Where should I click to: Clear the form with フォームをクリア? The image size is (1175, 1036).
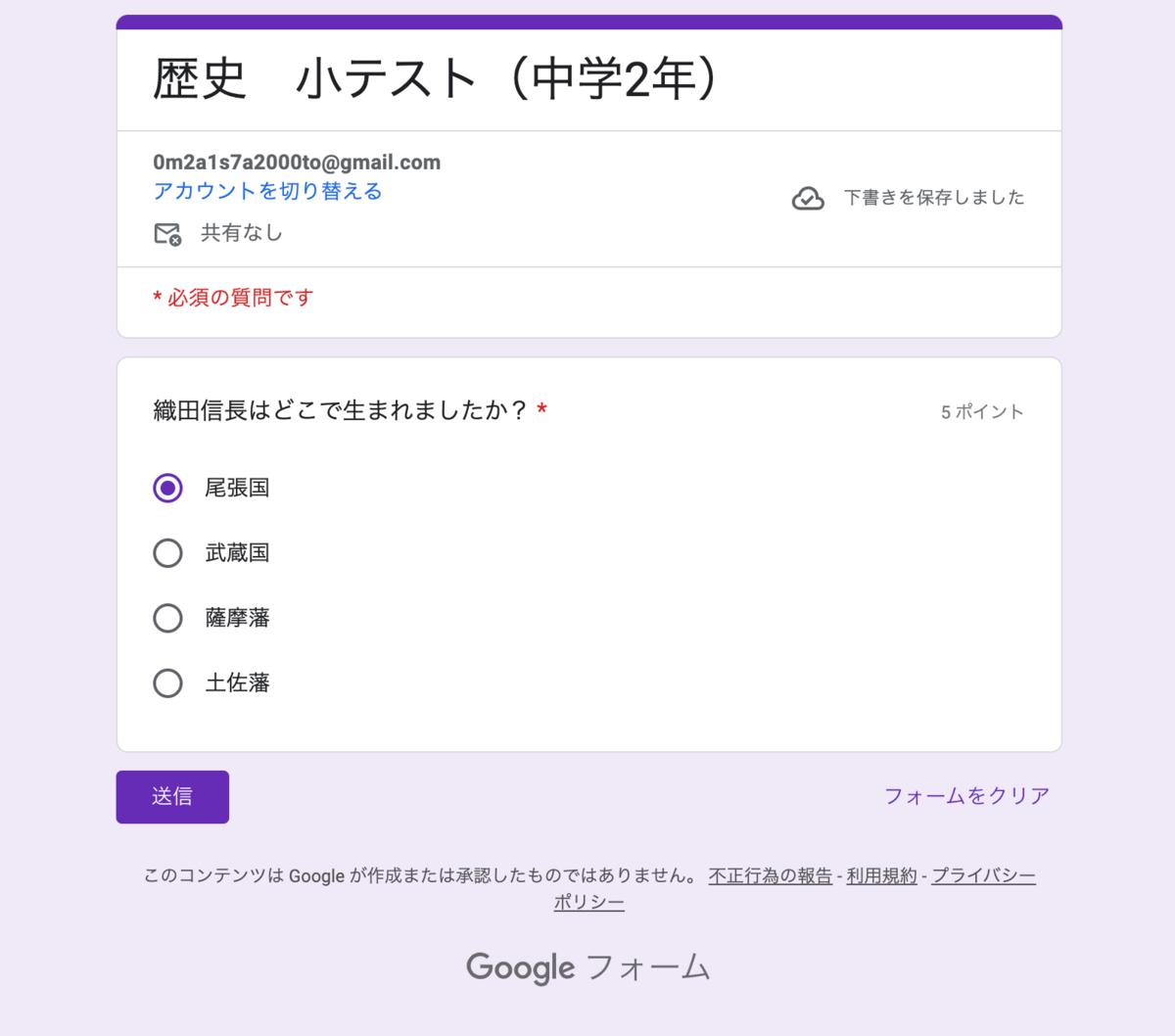click(x=966, y=796)
